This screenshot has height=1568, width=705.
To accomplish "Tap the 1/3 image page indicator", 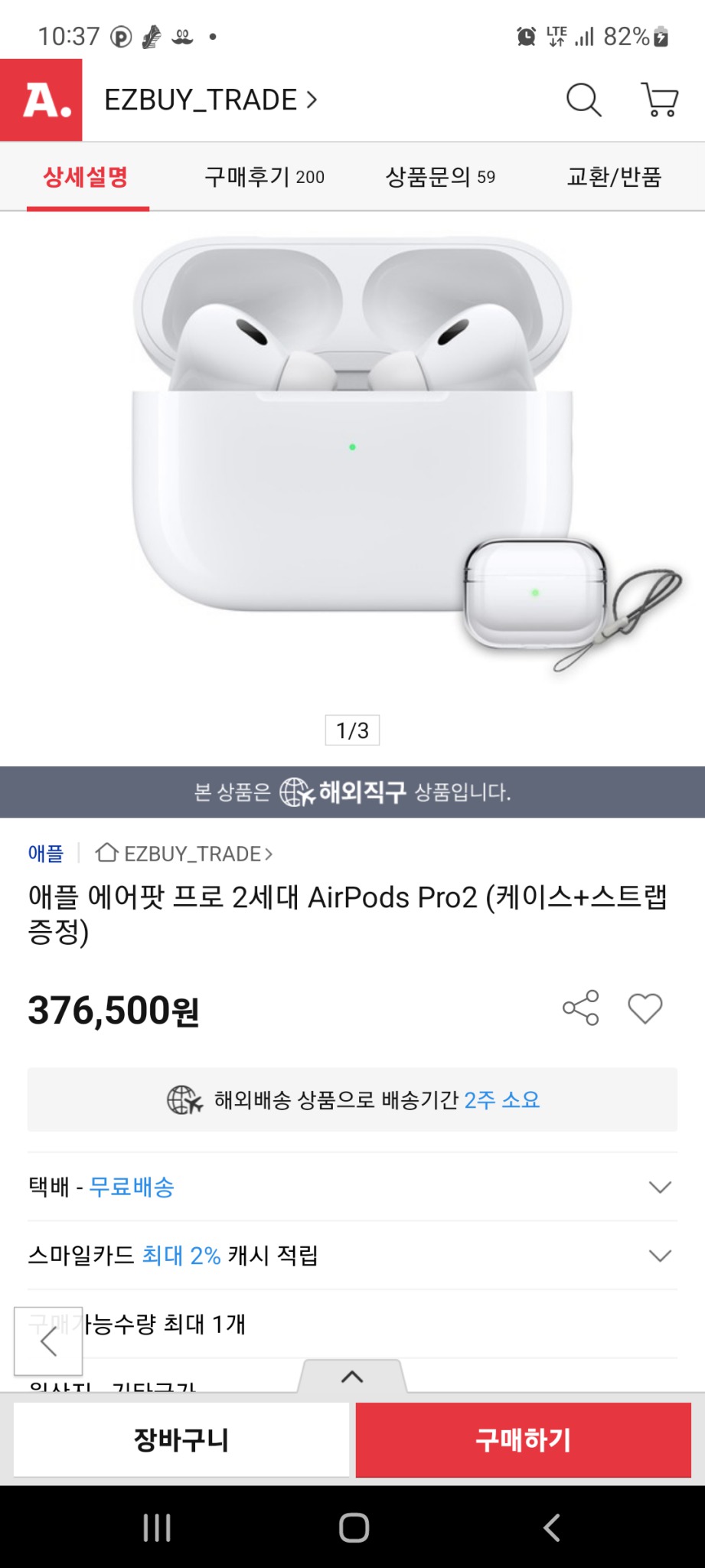I will (x=352, y=730).
